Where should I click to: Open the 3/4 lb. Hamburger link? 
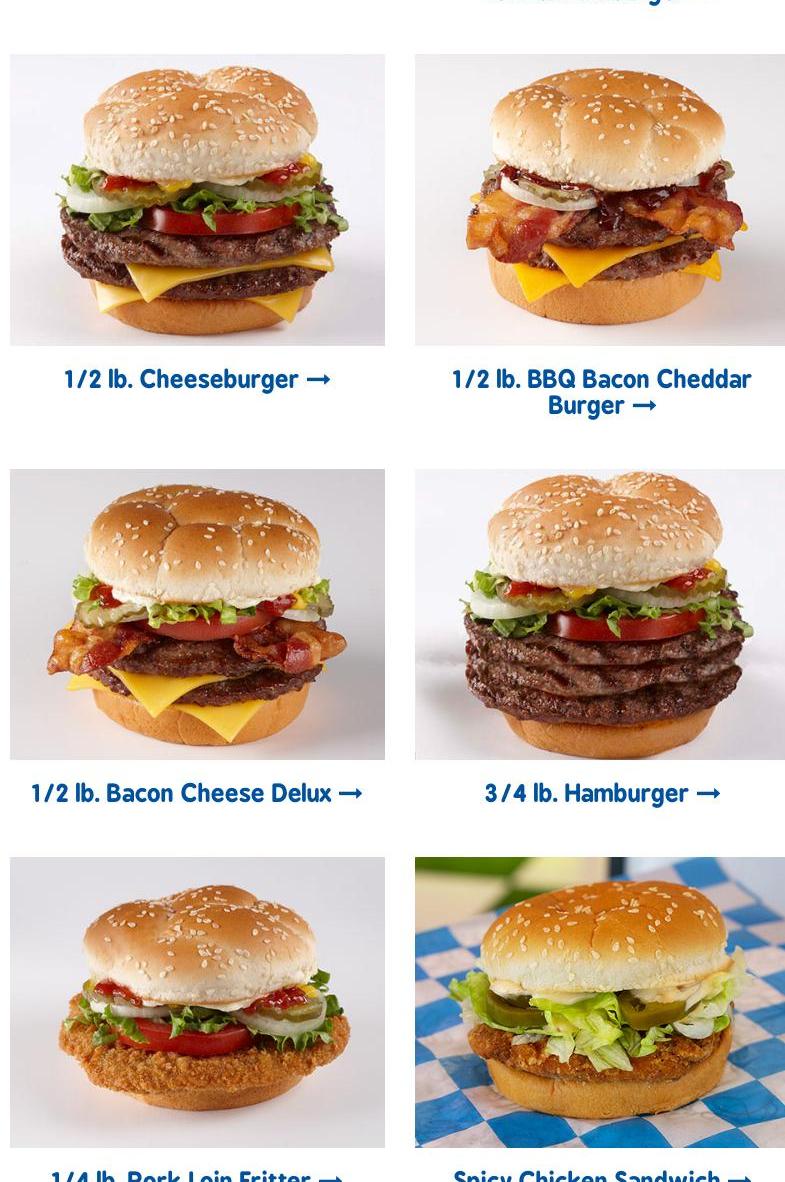click(x=602, y=793)
